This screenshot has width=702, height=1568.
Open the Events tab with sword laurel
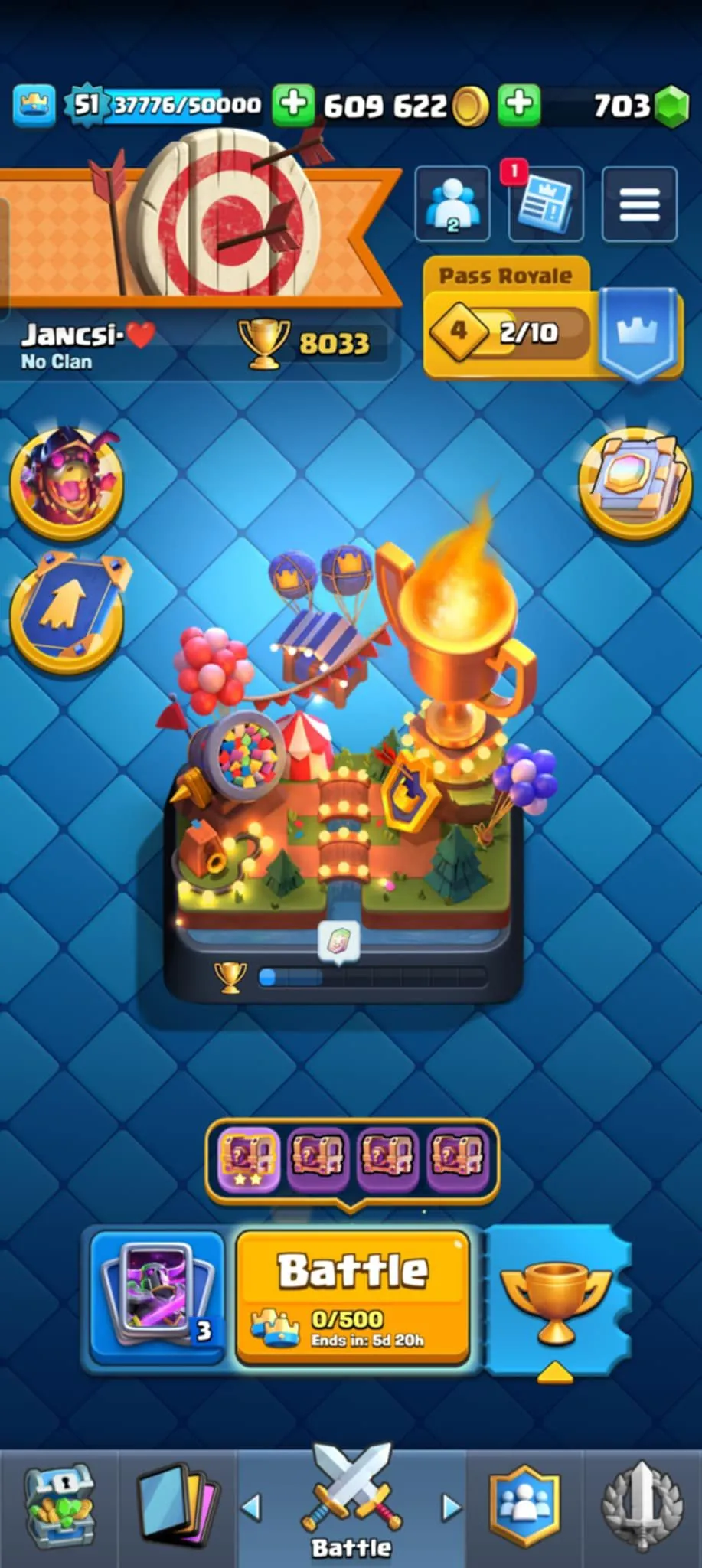tap(642, 1507)
